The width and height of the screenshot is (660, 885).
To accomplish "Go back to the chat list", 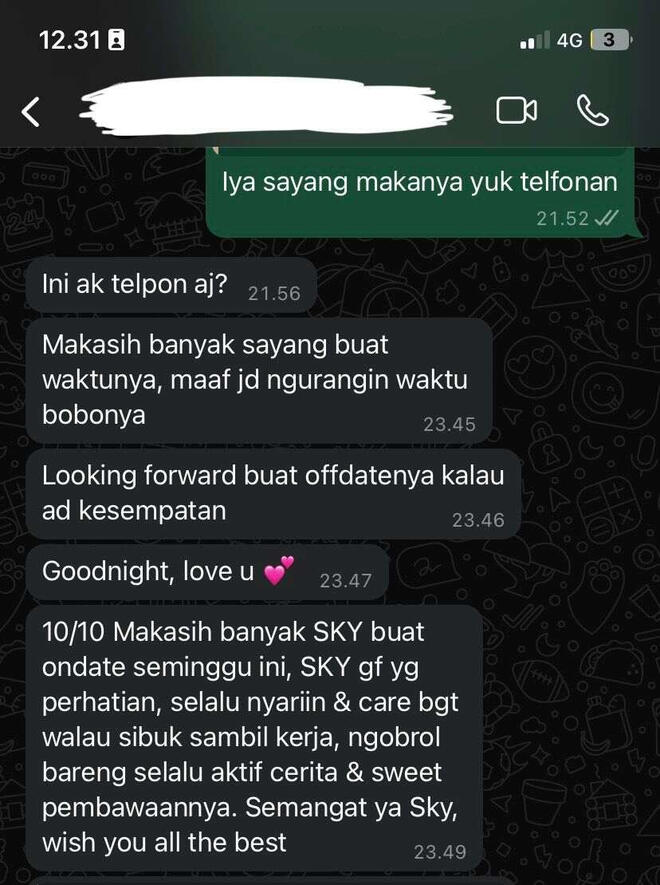I will pos(31,112).
